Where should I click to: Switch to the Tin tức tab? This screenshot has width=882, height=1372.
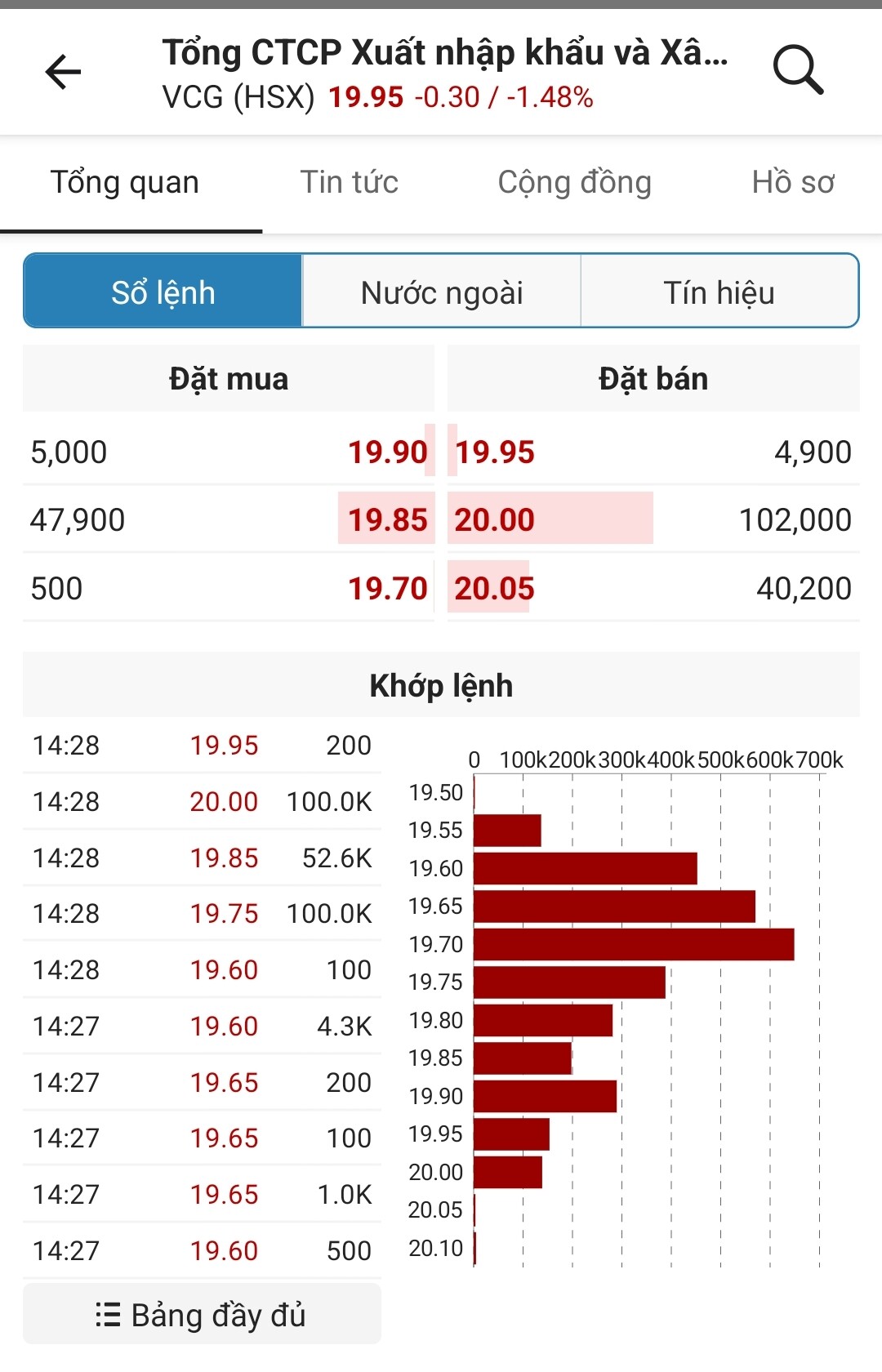[349, 182]
